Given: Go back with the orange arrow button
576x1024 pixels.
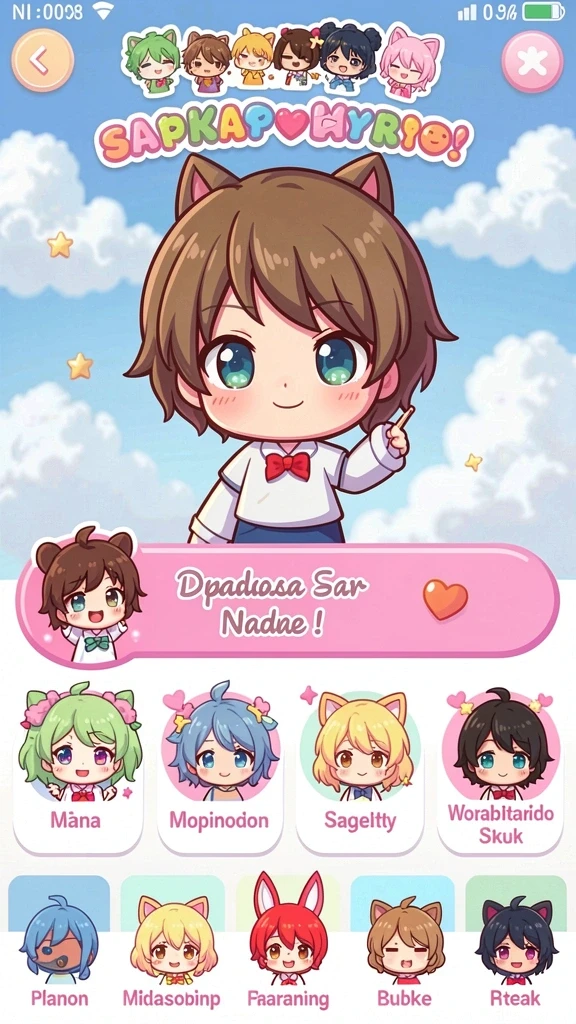Looking at the screenshot, I should point(42,60).
